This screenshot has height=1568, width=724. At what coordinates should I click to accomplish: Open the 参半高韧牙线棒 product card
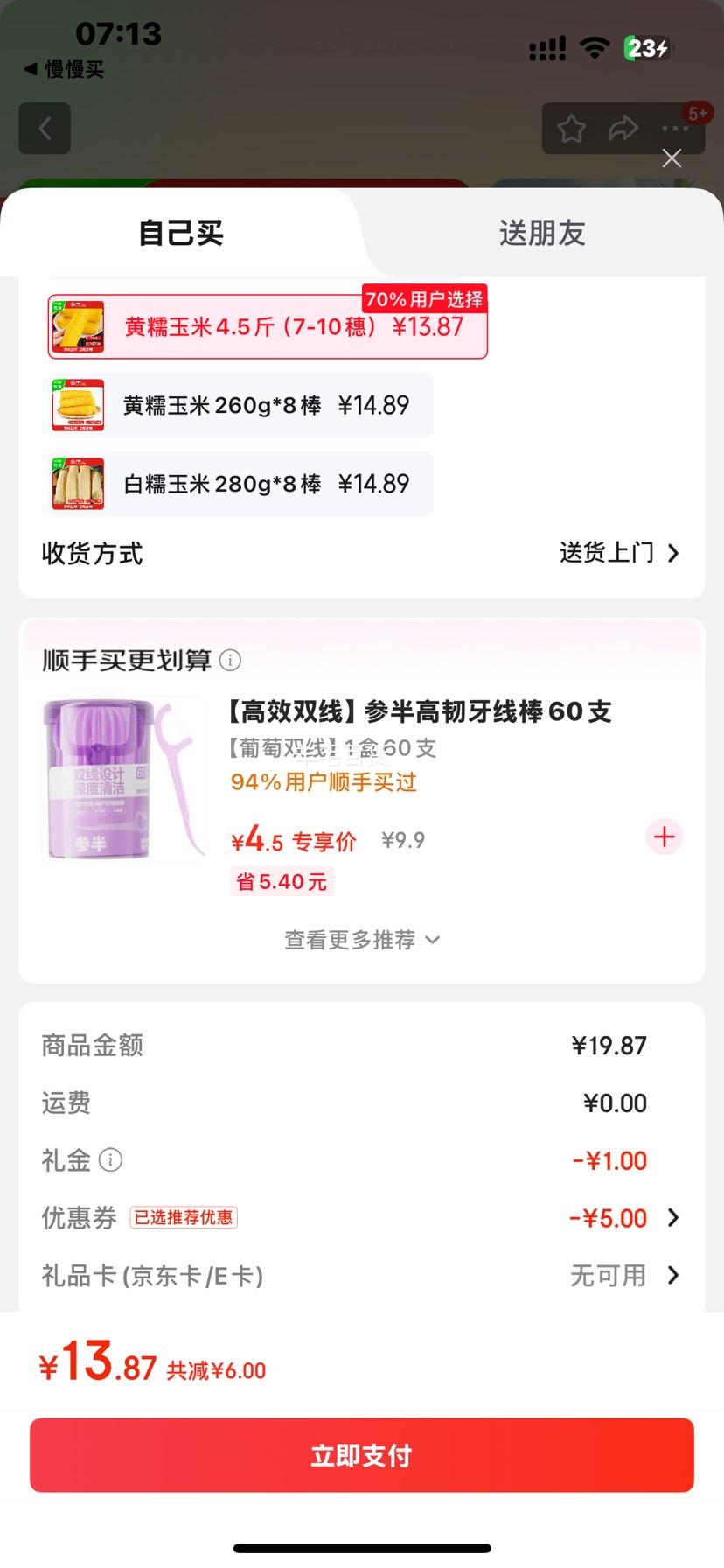pos(420,712)
